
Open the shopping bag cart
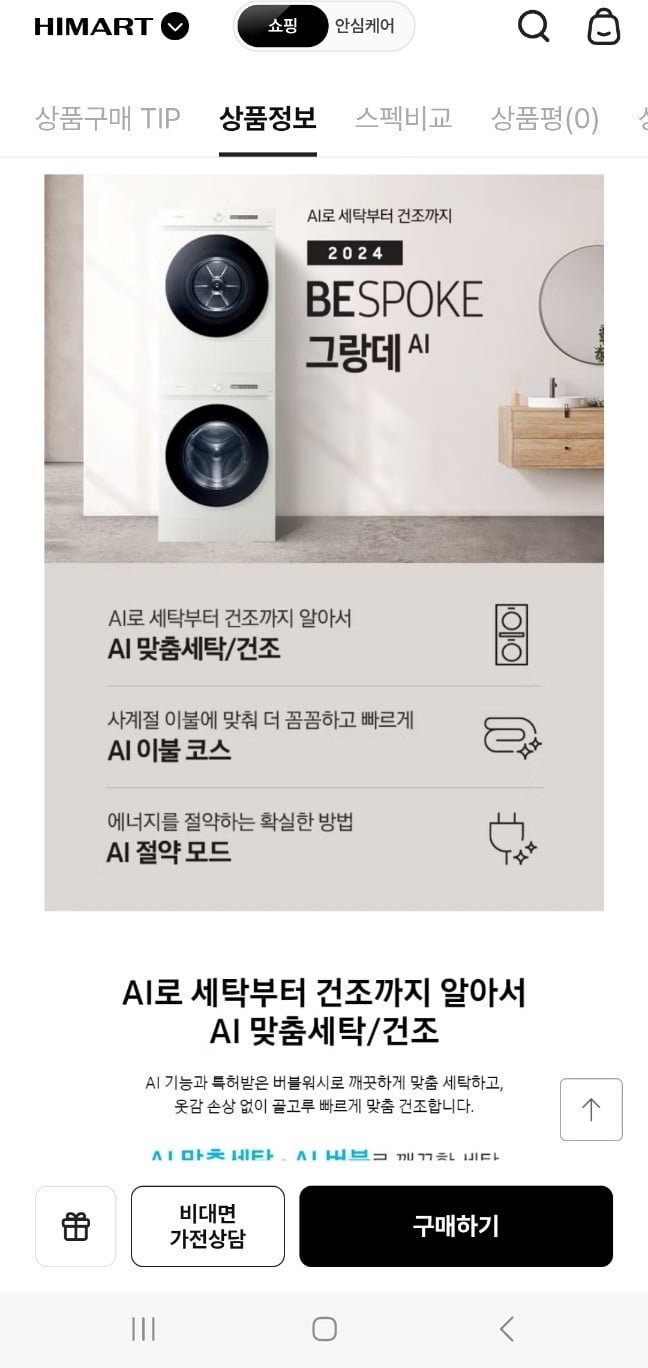[603, 27]
